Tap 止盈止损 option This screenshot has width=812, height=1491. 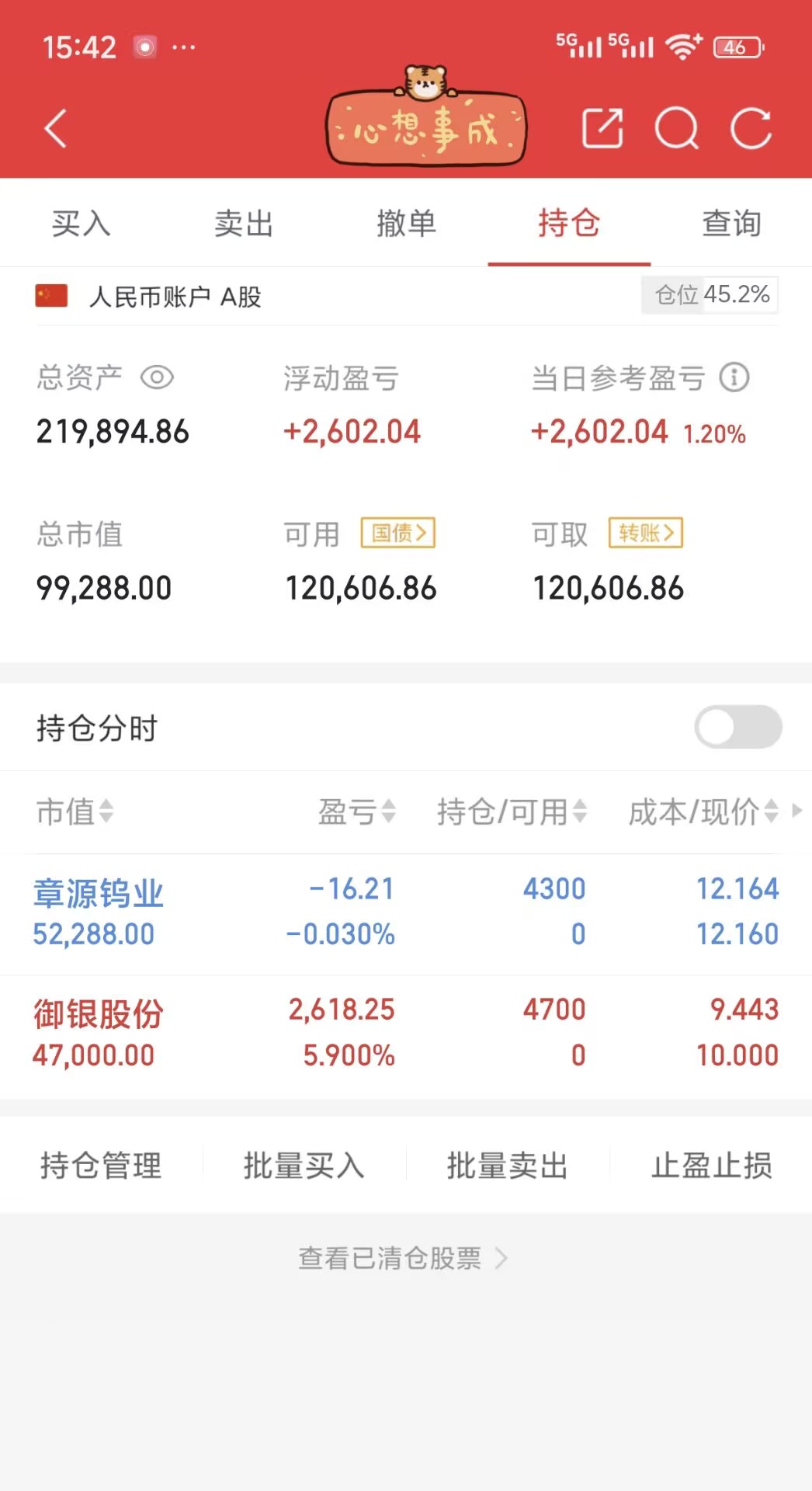711,1166
